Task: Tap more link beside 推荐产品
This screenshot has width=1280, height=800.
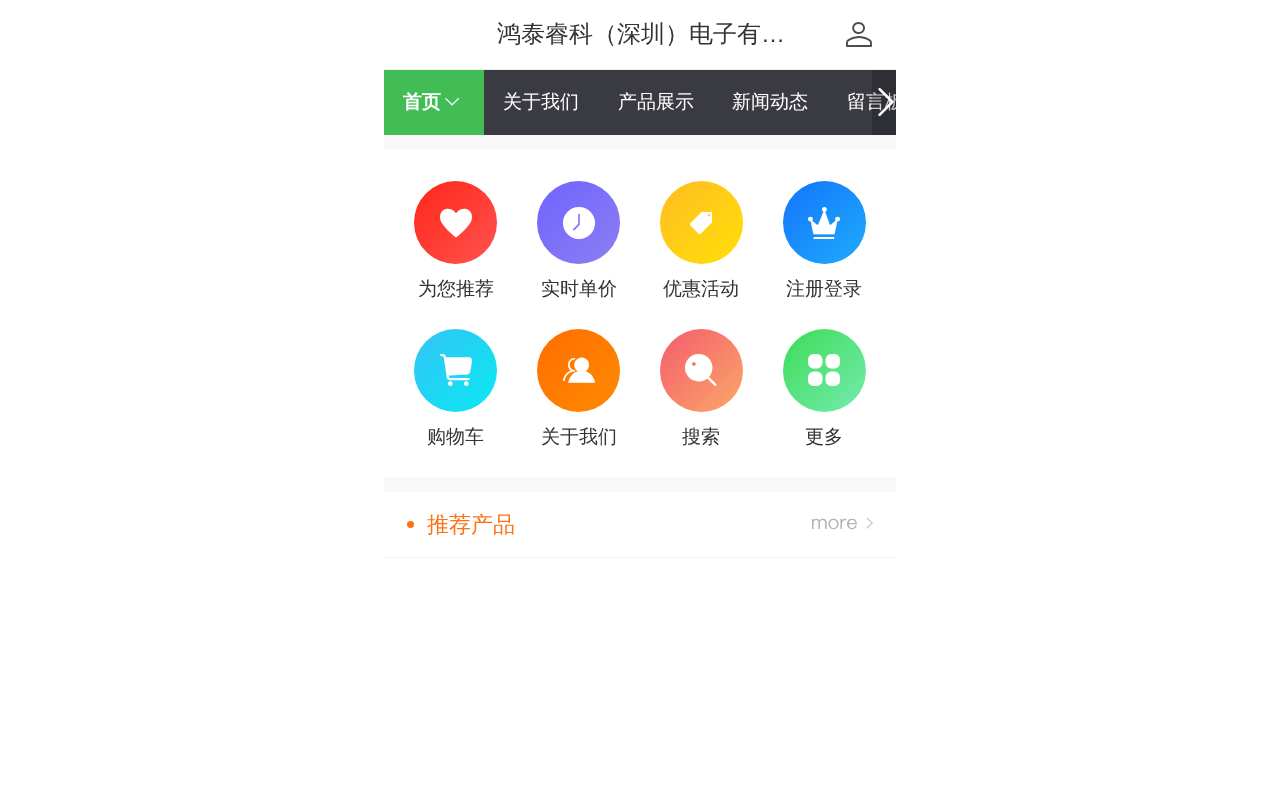Action: tap(842, 523)
